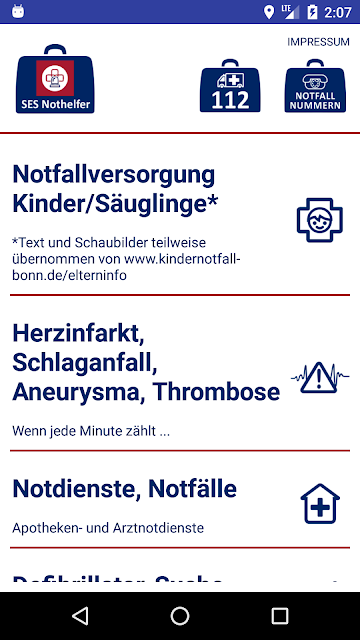Viewport: 360px width, 640px height.
Task: Go to the Android home screen
Action: (x=180, y=616)
